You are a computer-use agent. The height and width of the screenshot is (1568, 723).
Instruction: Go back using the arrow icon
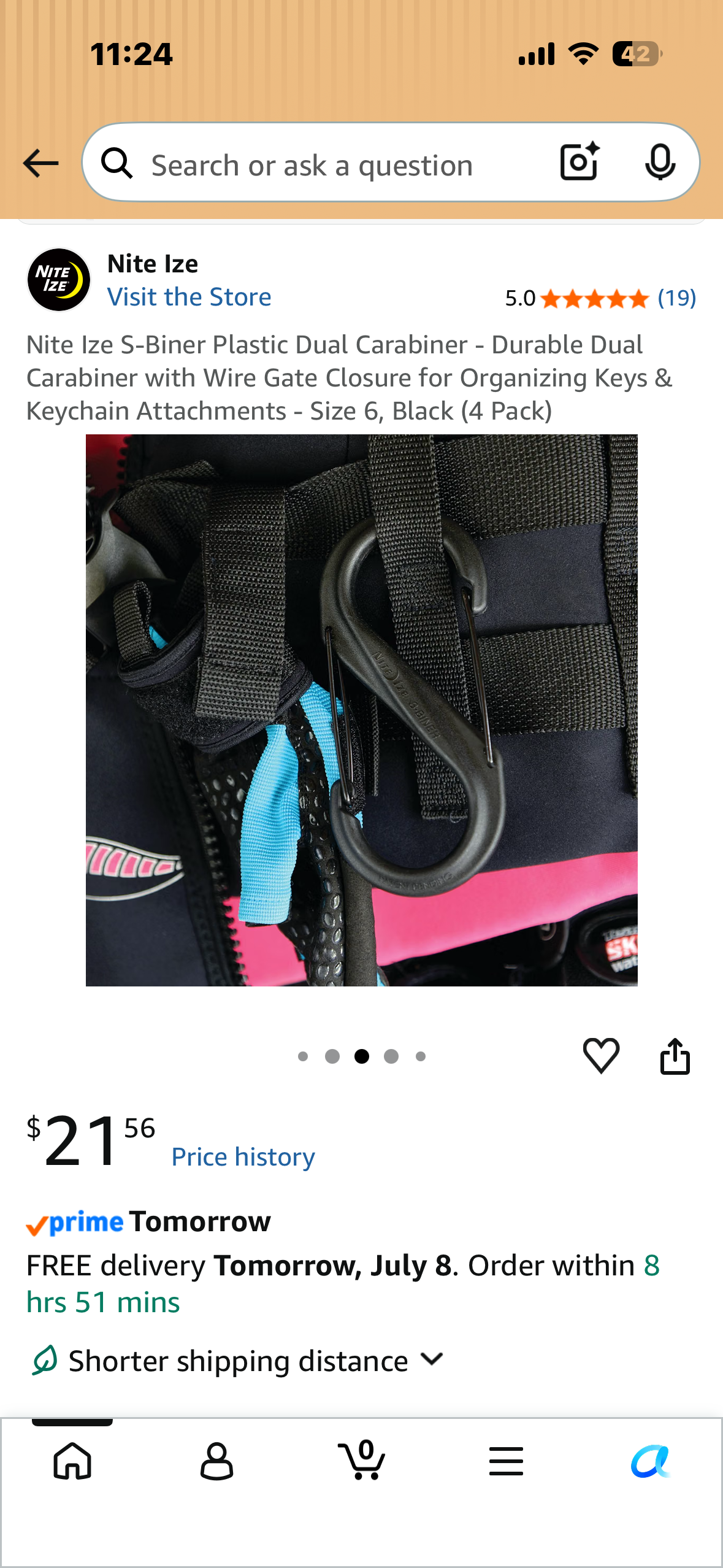tap(40, 164)
